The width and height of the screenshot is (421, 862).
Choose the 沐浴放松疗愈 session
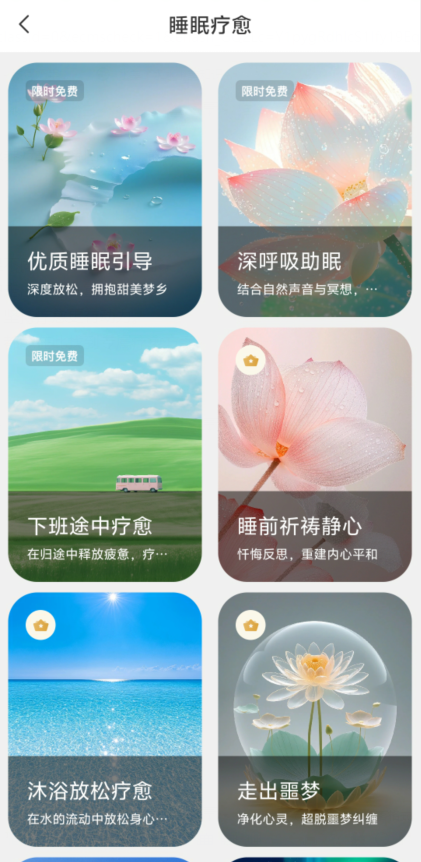(105, 720)
